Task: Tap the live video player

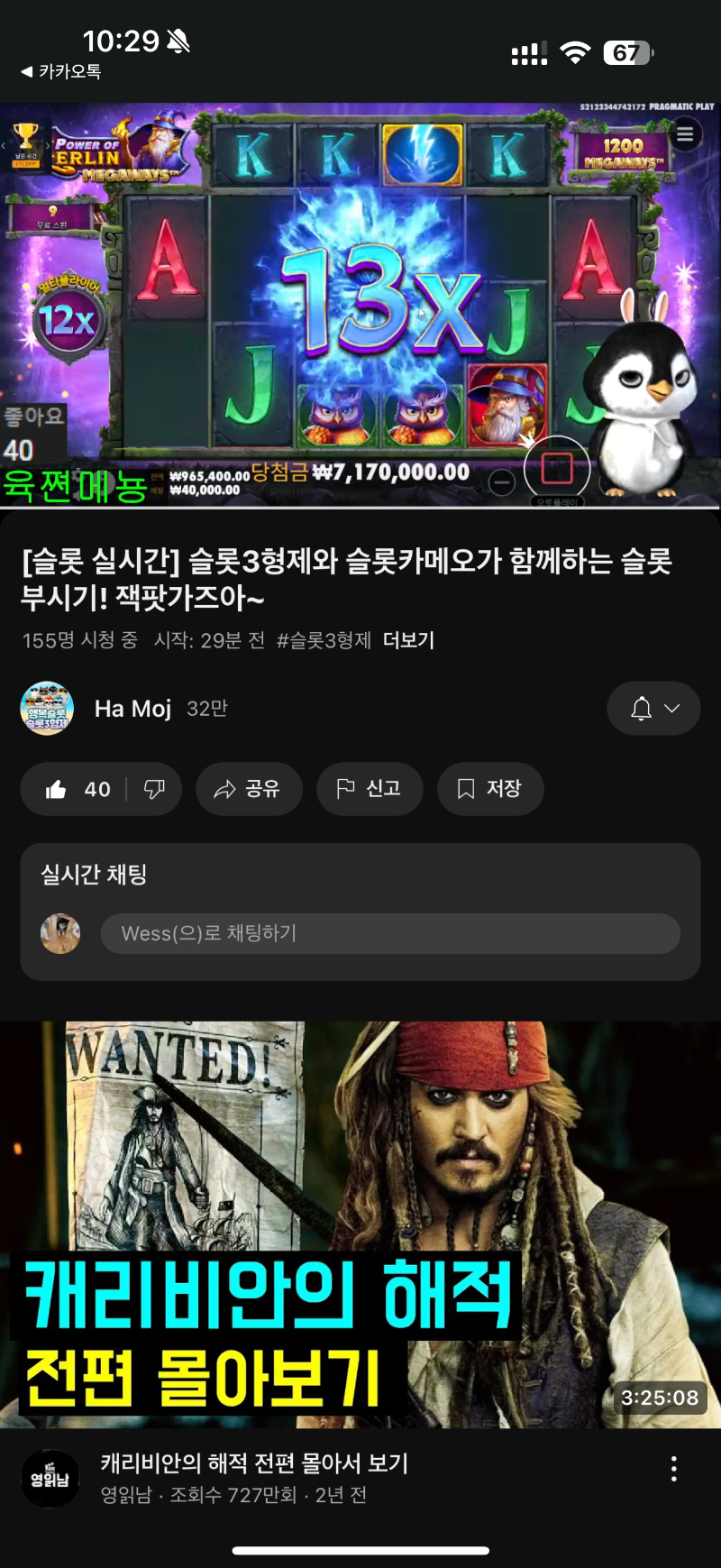Action: coord(360,305)
